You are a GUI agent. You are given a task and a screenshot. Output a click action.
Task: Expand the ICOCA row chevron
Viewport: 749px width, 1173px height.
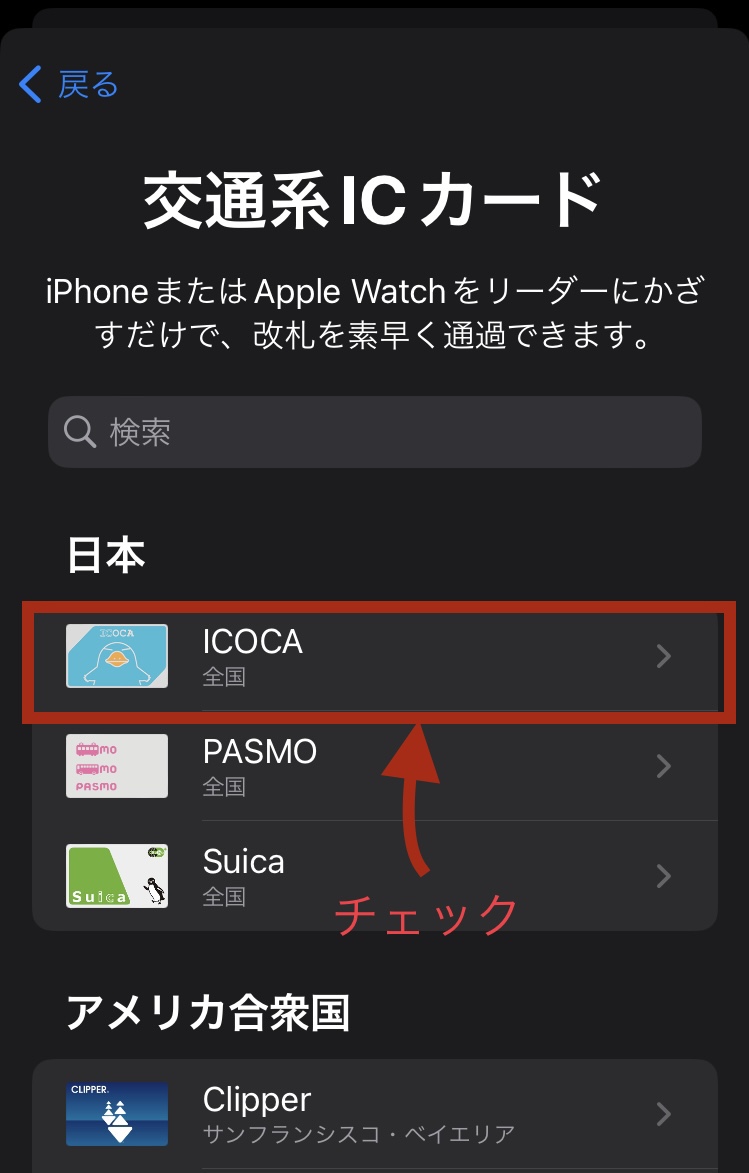[x=663, y=656]
